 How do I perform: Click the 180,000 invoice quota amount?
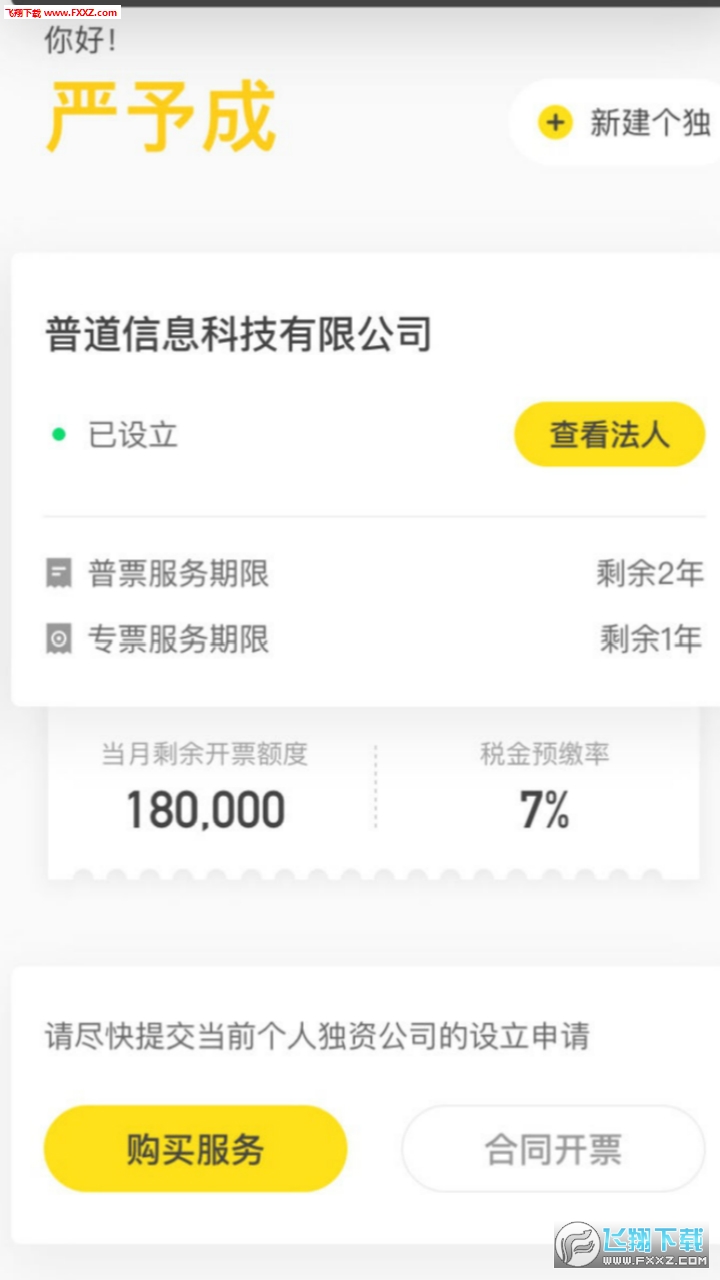pos(204,807)
